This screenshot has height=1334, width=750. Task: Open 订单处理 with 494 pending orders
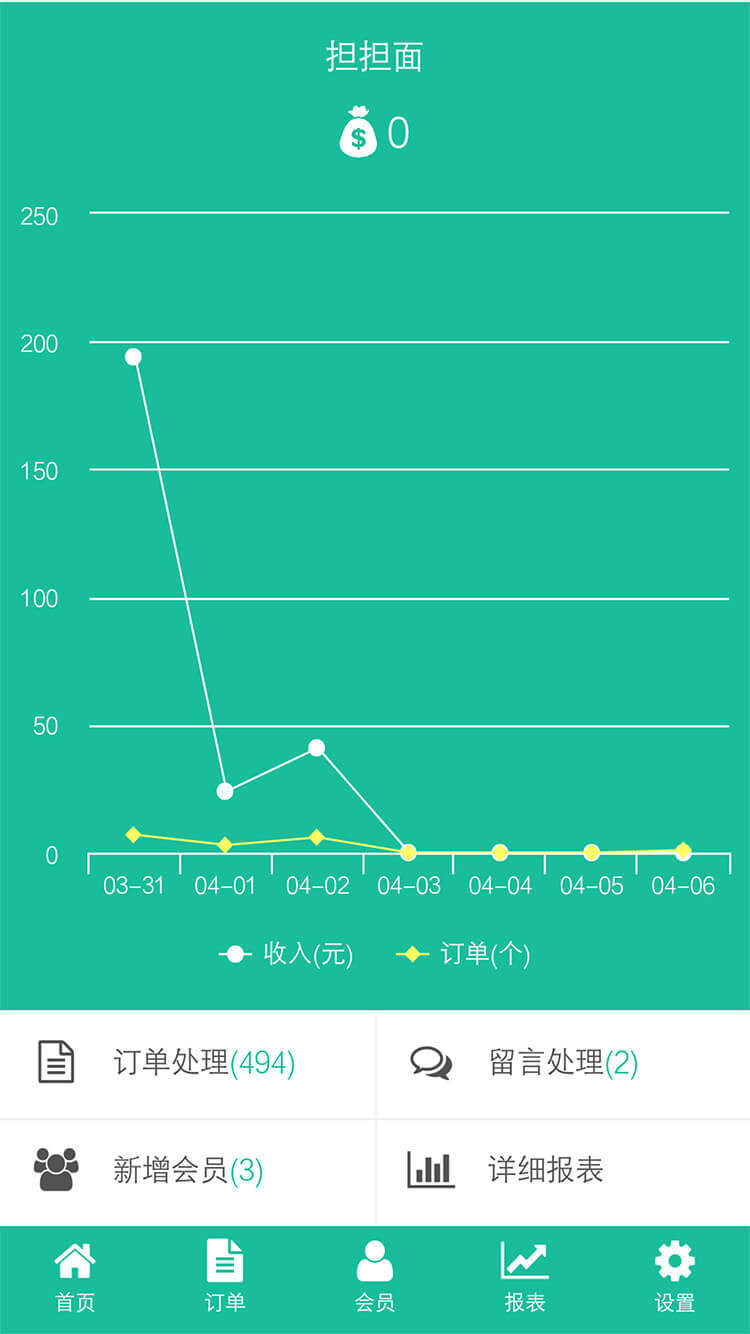(x=187, y=1064)
